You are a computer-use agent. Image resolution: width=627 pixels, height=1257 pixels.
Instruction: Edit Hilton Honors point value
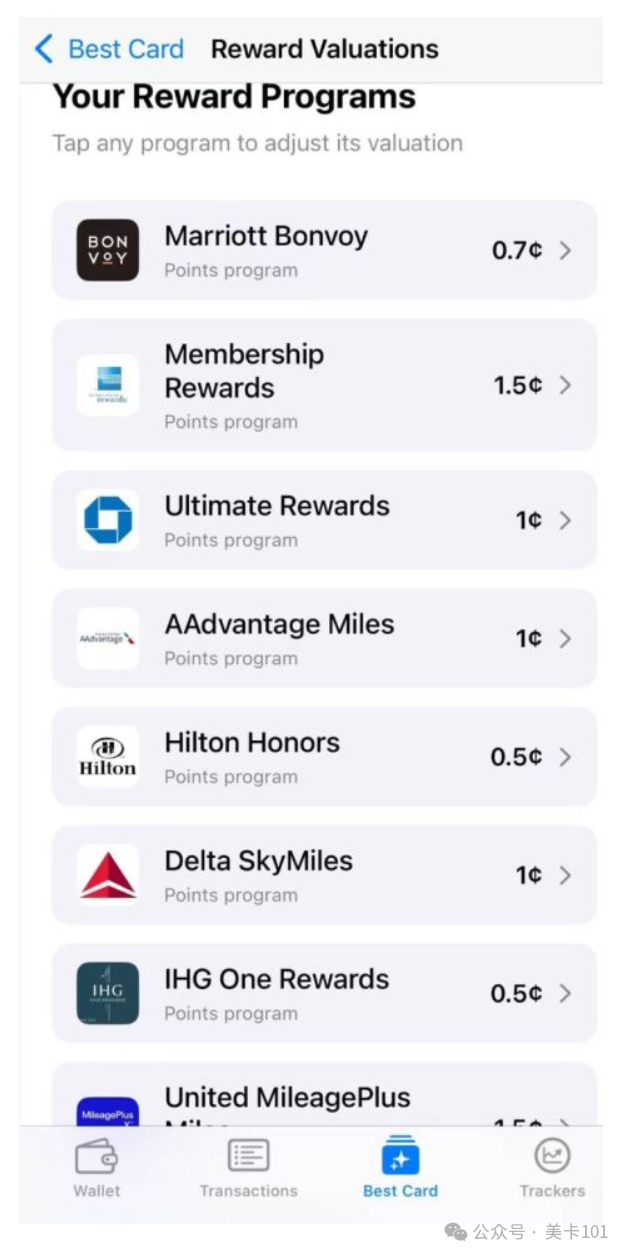click(324, 757)
